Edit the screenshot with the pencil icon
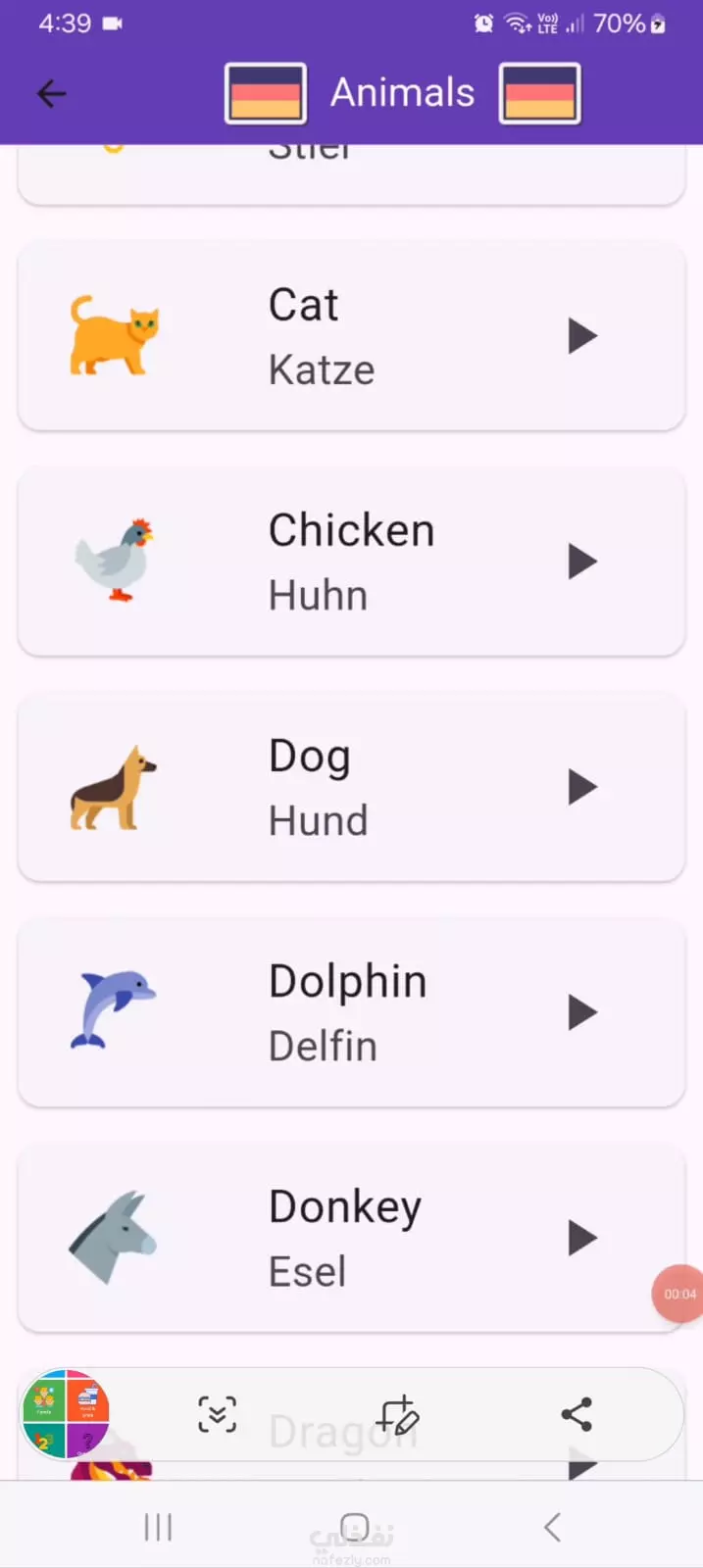 [397, 1414]
